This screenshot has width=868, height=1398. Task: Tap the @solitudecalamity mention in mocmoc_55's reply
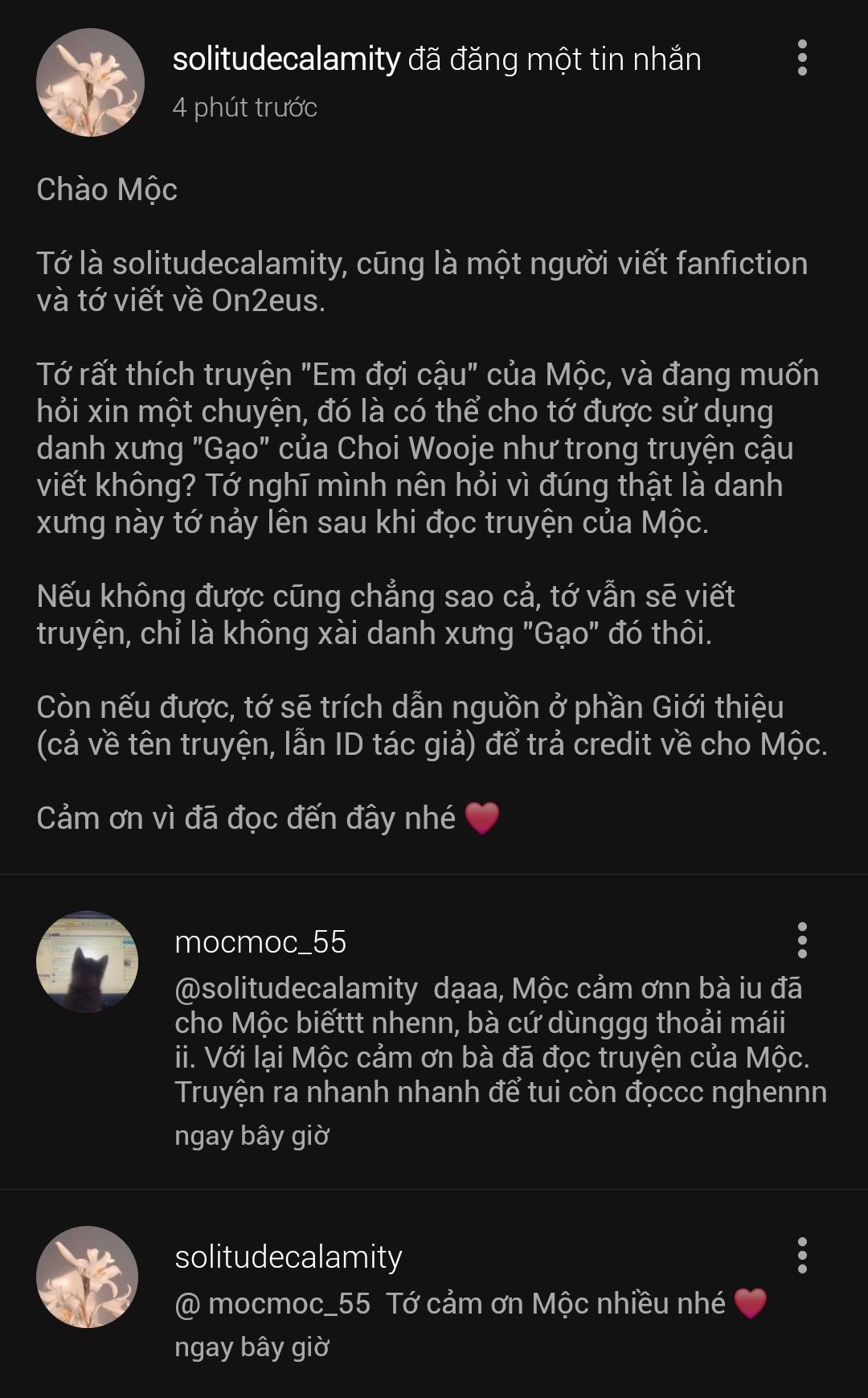296,989
